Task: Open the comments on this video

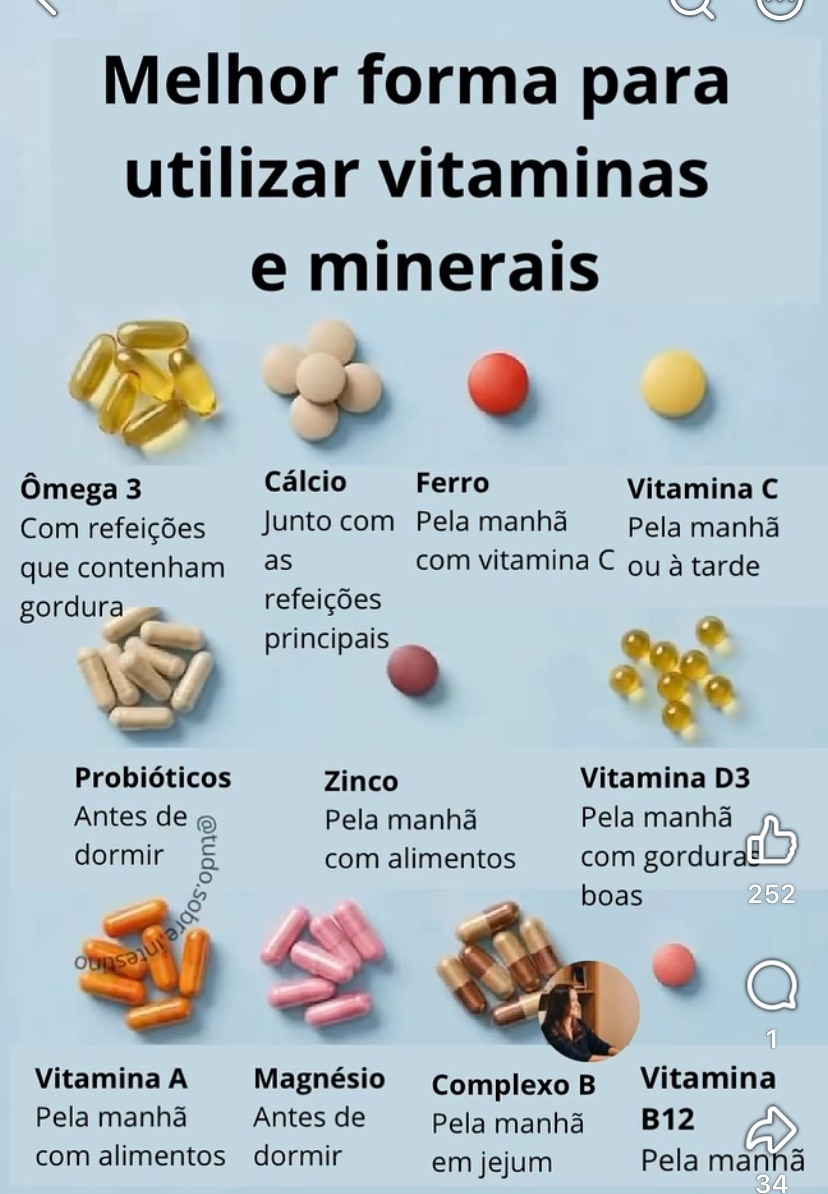Action: 771,985
